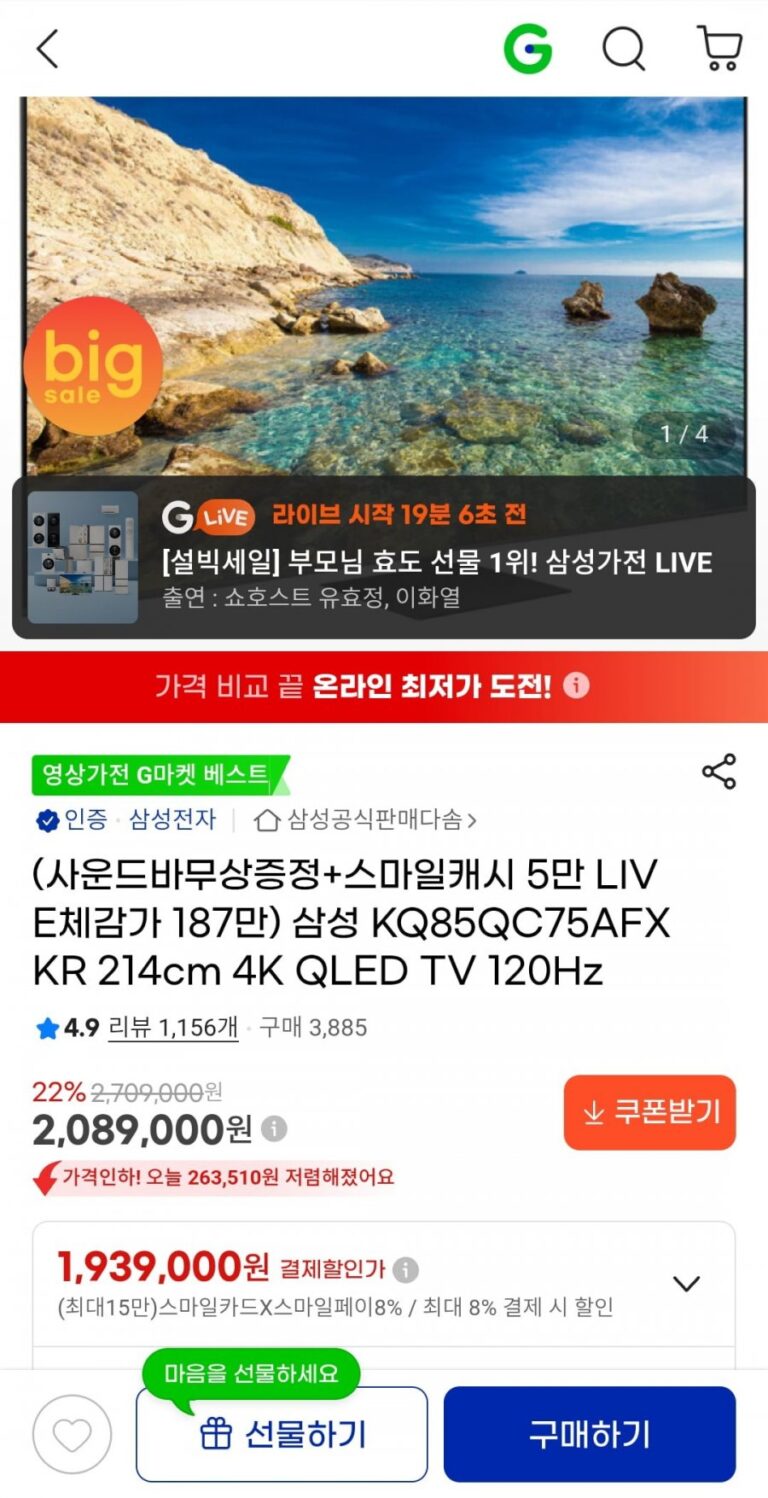Viewport: 768px width, 1498px height.
Task: Share this product
Action: [x=718, y=772]
